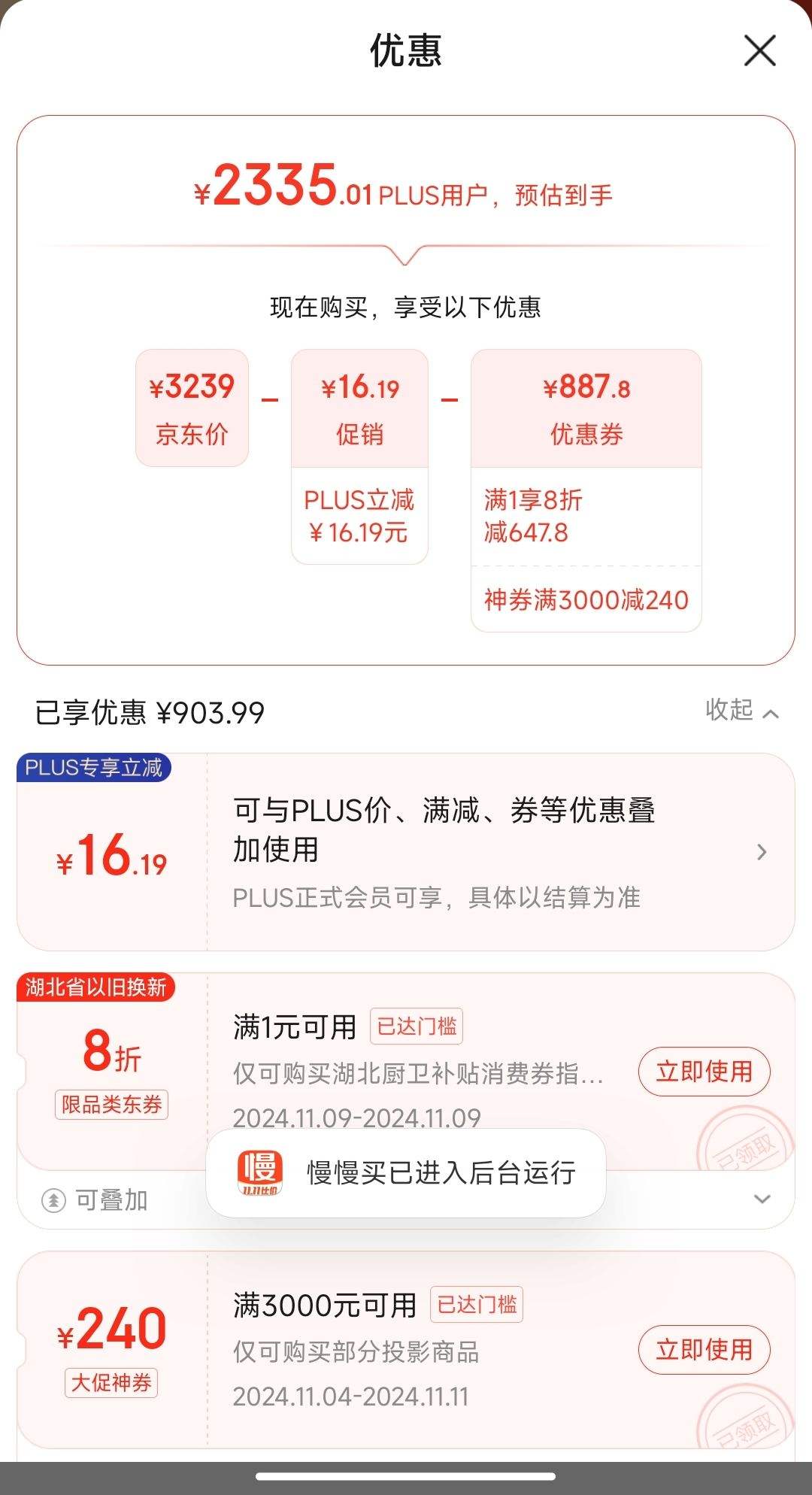Click the 限品类东券 tag
The image size is (812, 1495).
tap(110, 1104)
